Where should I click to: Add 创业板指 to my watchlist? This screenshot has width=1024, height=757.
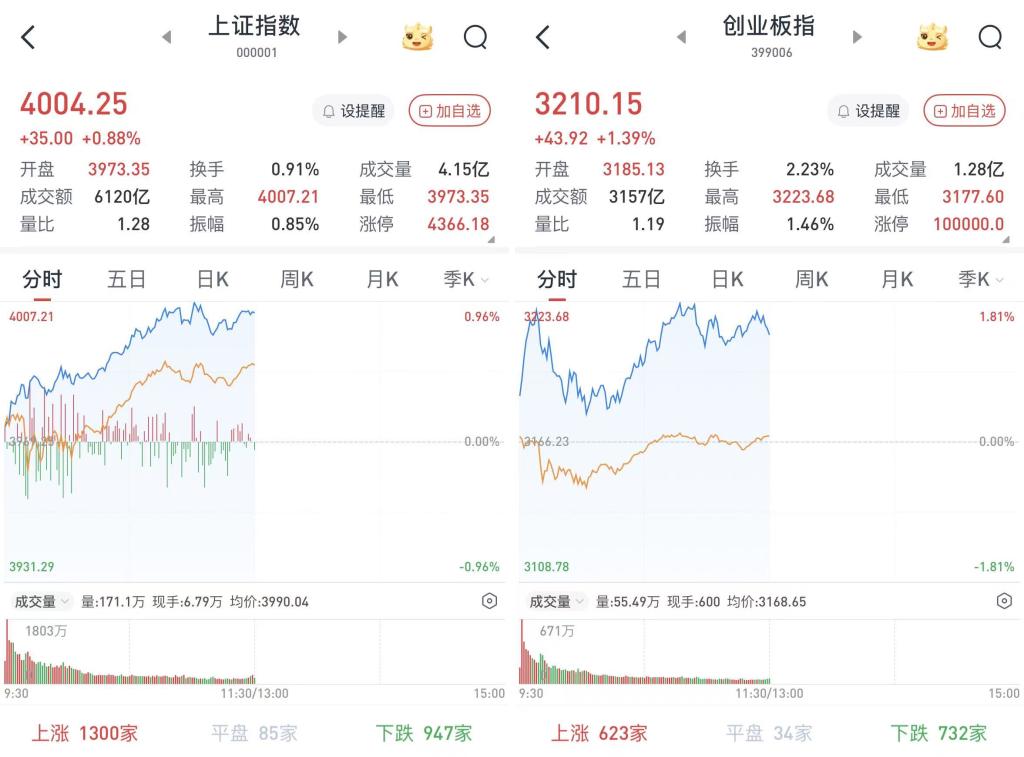click(x=965, y=111)
